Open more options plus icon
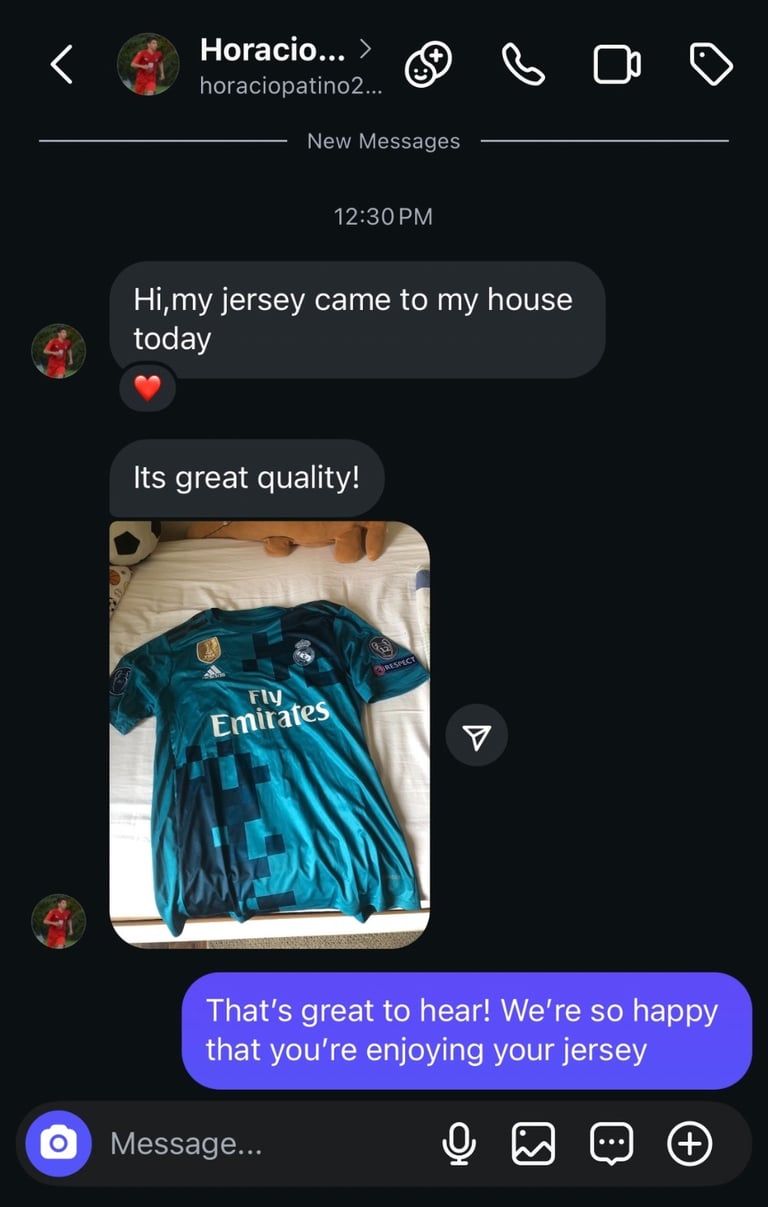Screen dimensions: 768x1207 pyautogui.click(x=690, y=1143)
